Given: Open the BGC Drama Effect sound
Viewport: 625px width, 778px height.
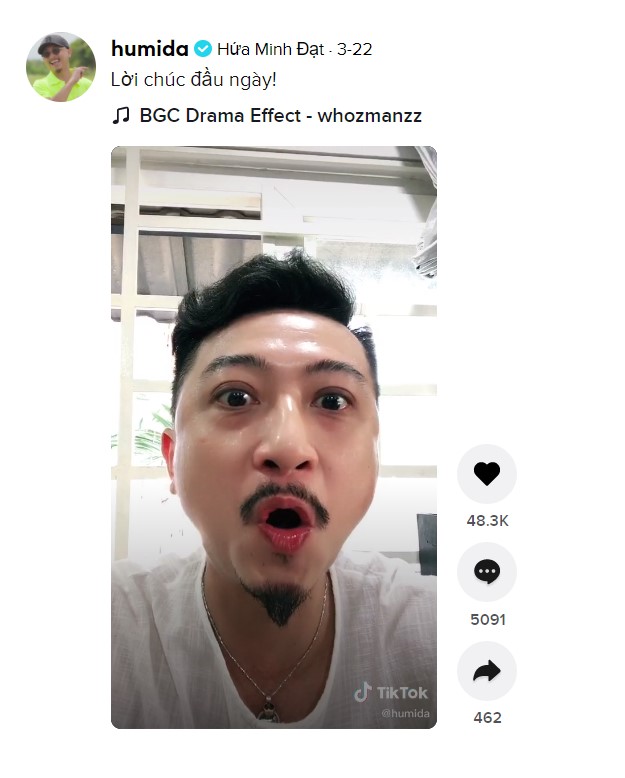Looking at the screenshot, I should 278,116.
